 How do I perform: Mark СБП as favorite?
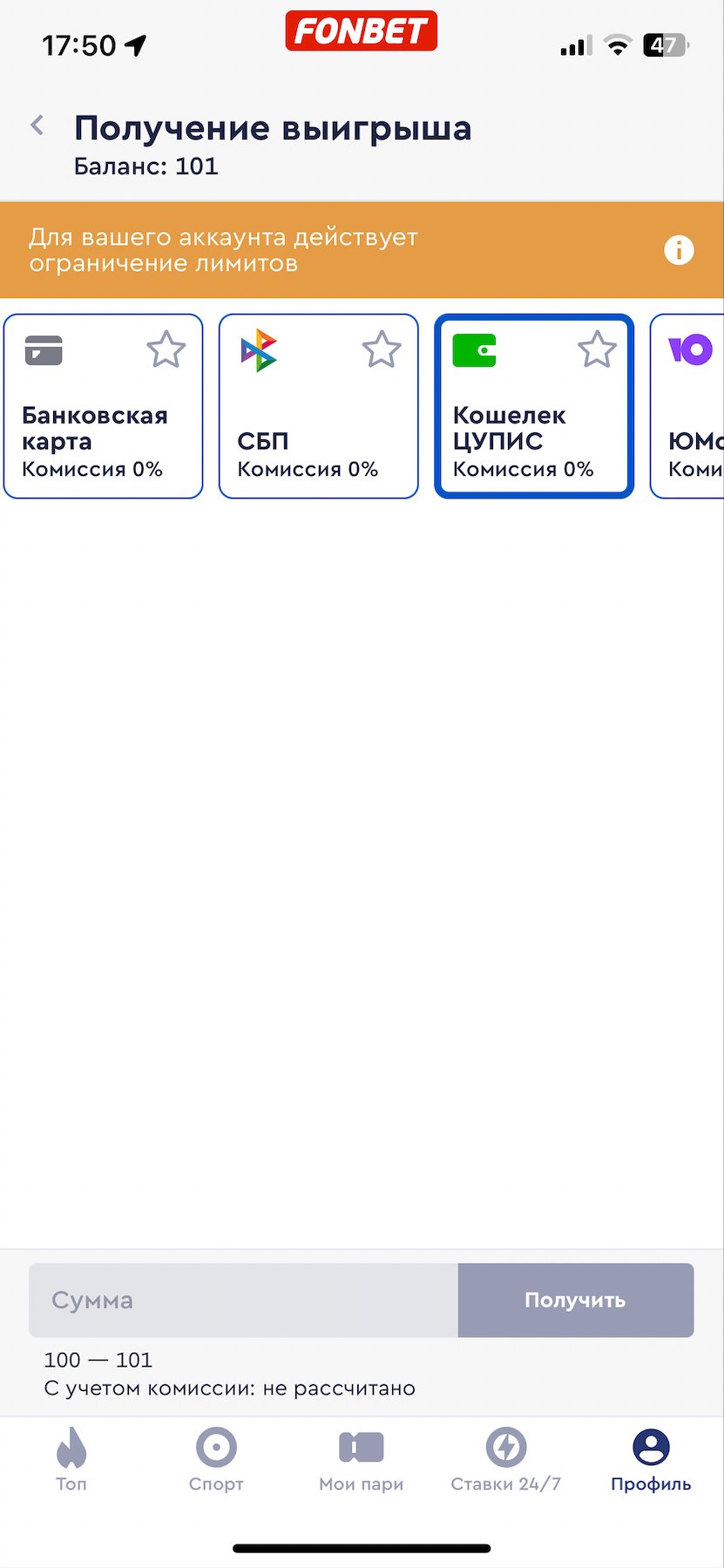pyautogui.click(x=382, y=350)
